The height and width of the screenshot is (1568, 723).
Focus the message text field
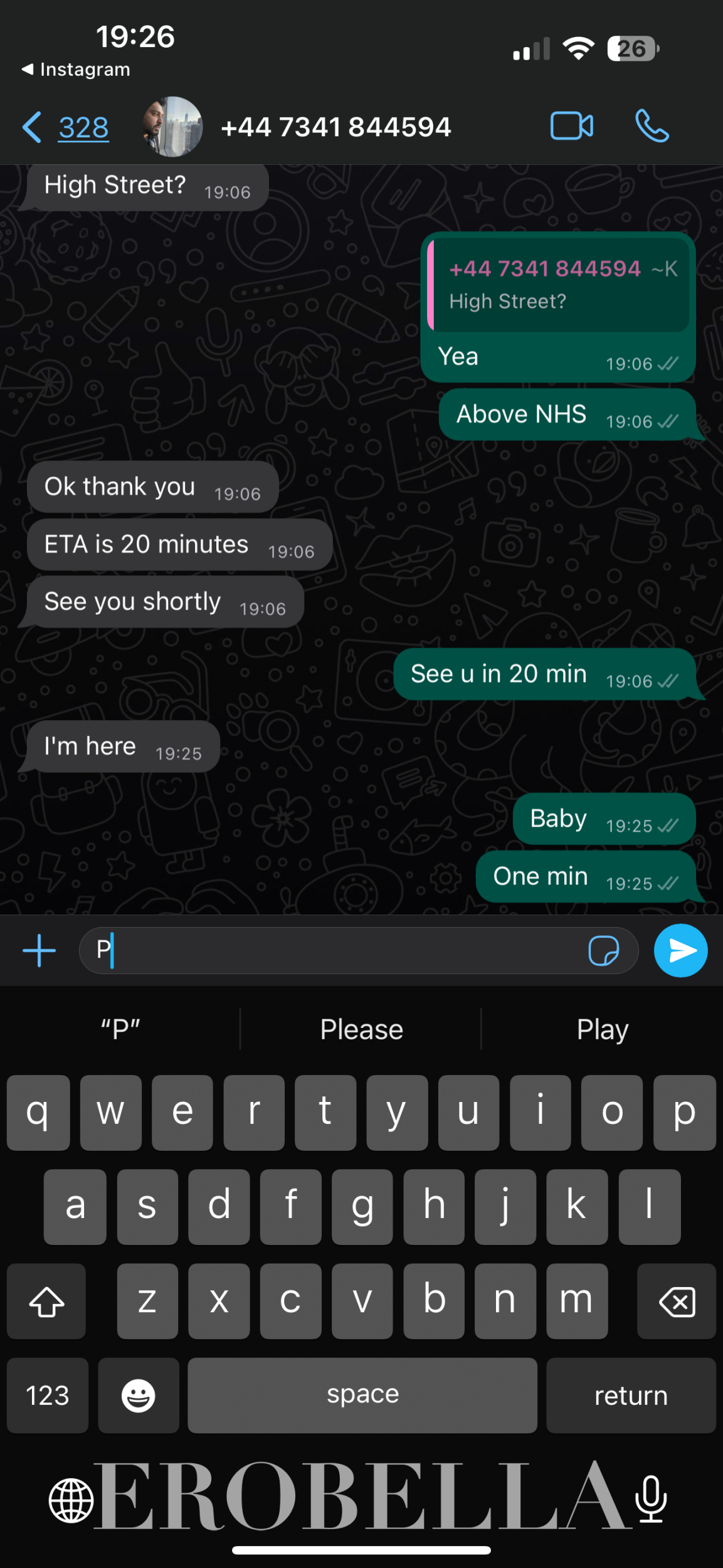[x=339, y=951]
